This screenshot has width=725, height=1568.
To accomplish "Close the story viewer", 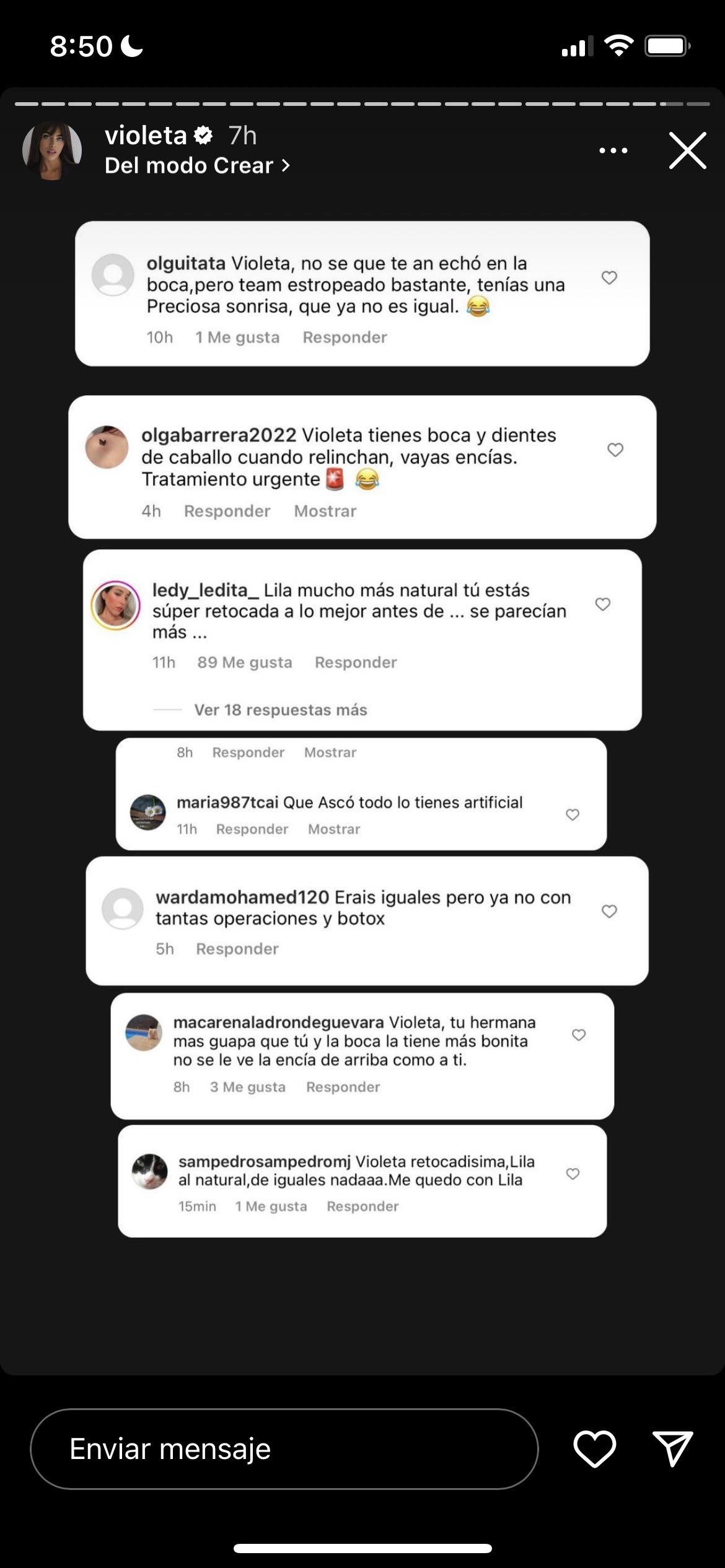I will click(687, 150).
